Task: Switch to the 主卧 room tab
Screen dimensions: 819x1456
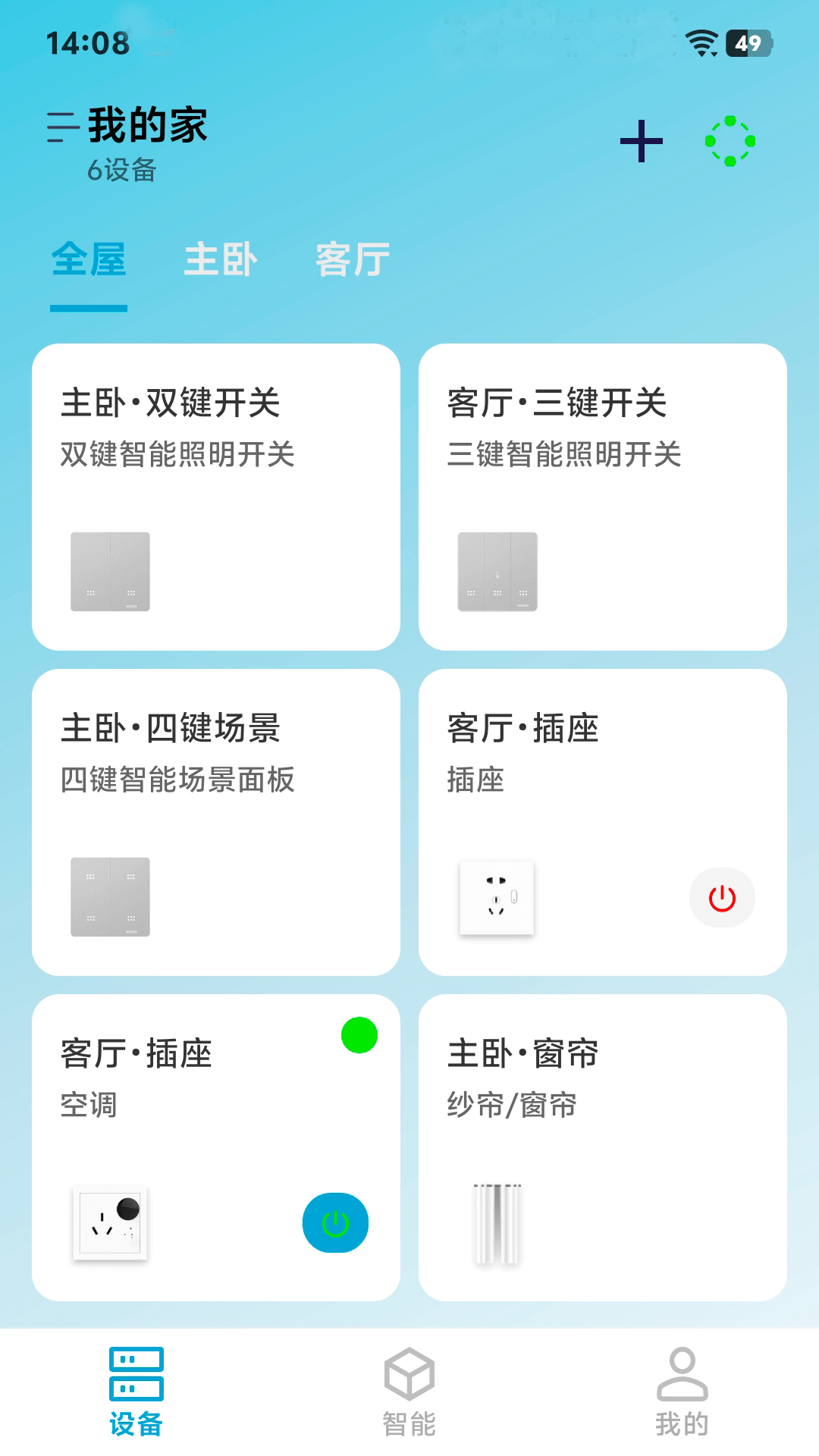Action: coord(221,260)
